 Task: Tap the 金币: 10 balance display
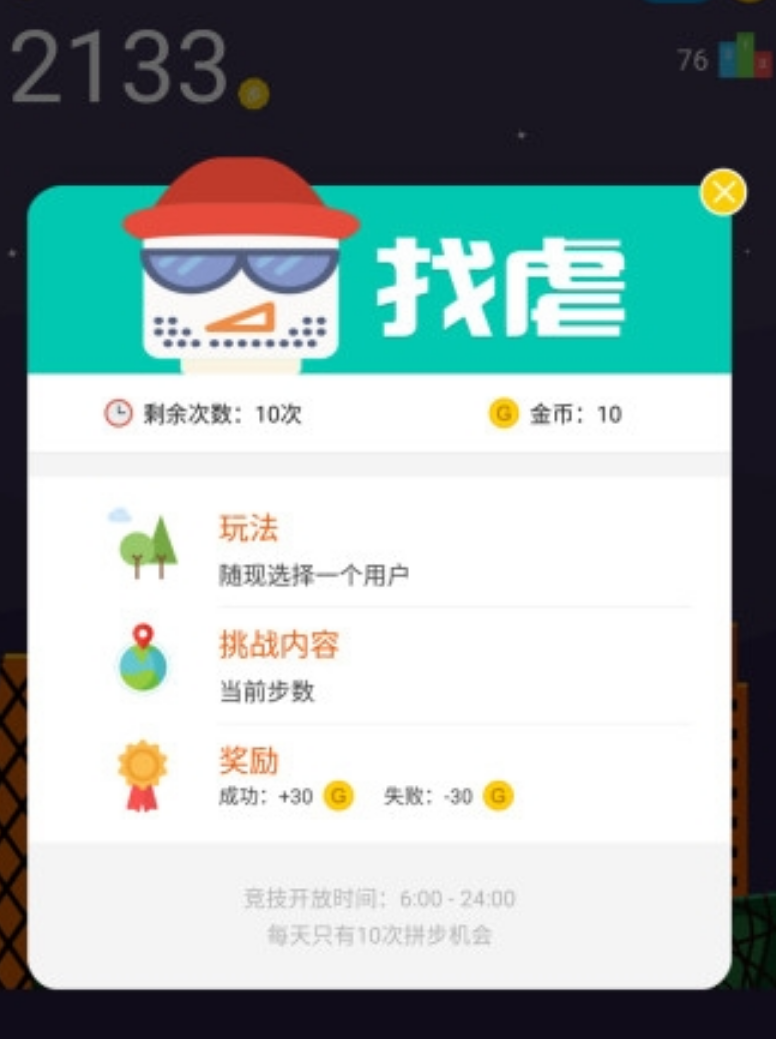(x=577, y=411)
